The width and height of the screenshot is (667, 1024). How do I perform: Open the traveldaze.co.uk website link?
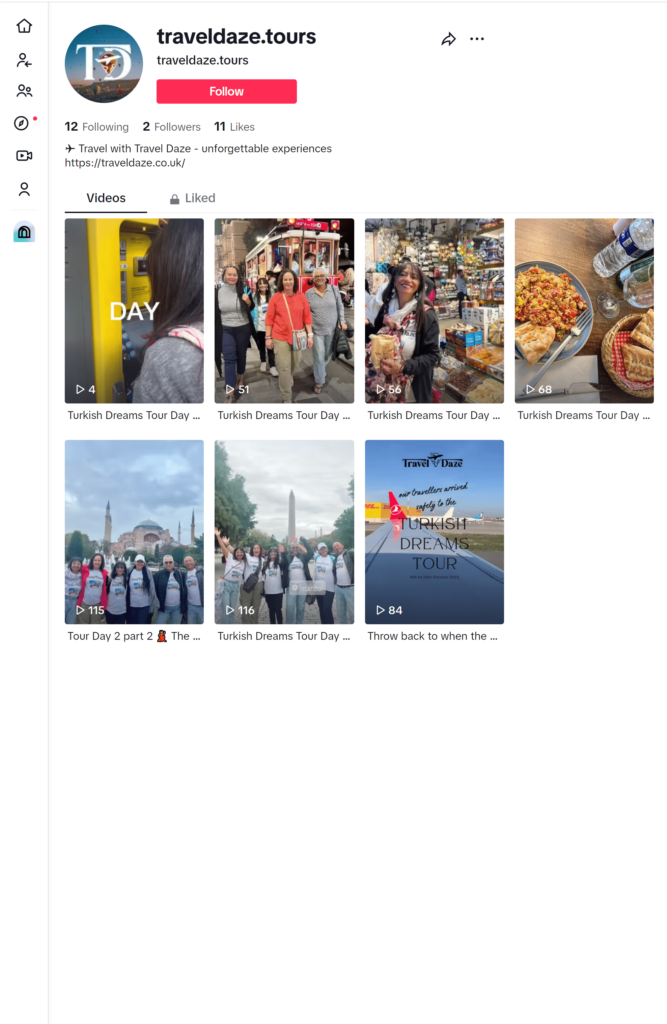coord(125,163)
